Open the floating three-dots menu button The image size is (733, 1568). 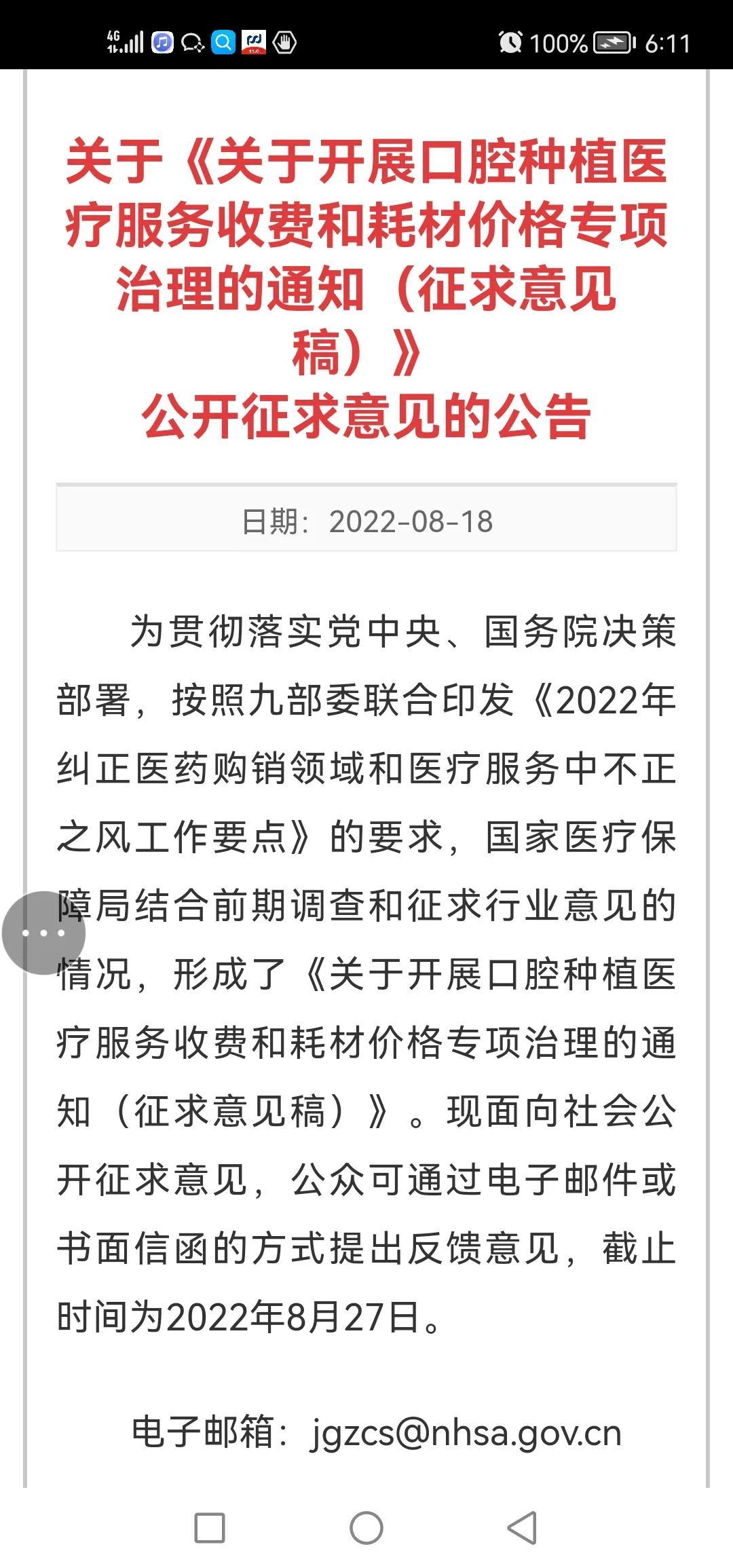[x=43, y=933]
